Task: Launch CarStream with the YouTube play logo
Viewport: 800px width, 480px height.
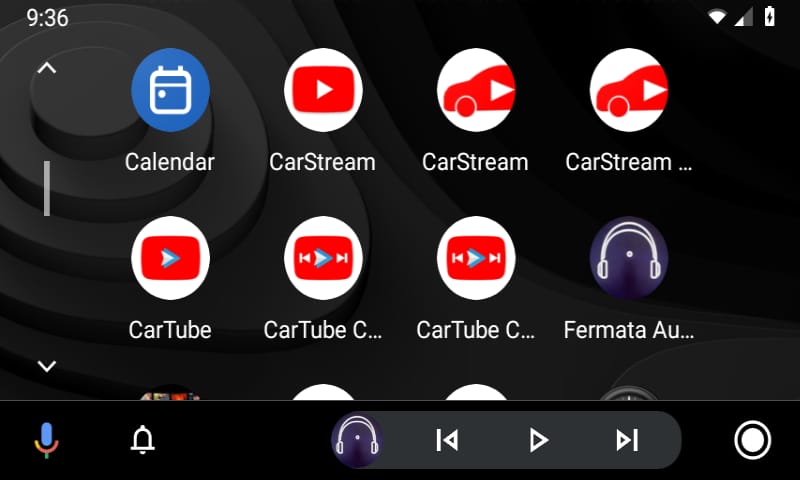Action: (x=323, y=91)
